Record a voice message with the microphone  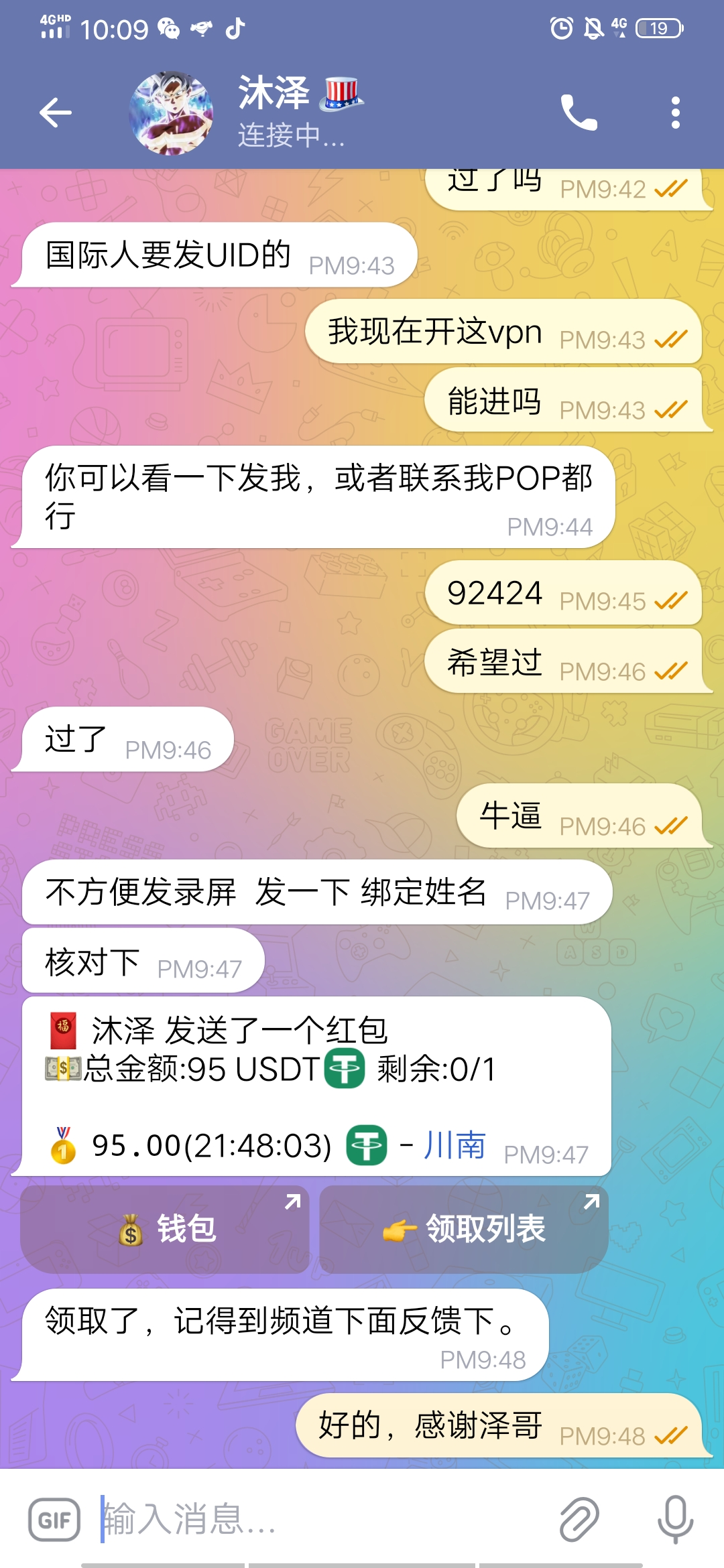(x=674, y=1519)
